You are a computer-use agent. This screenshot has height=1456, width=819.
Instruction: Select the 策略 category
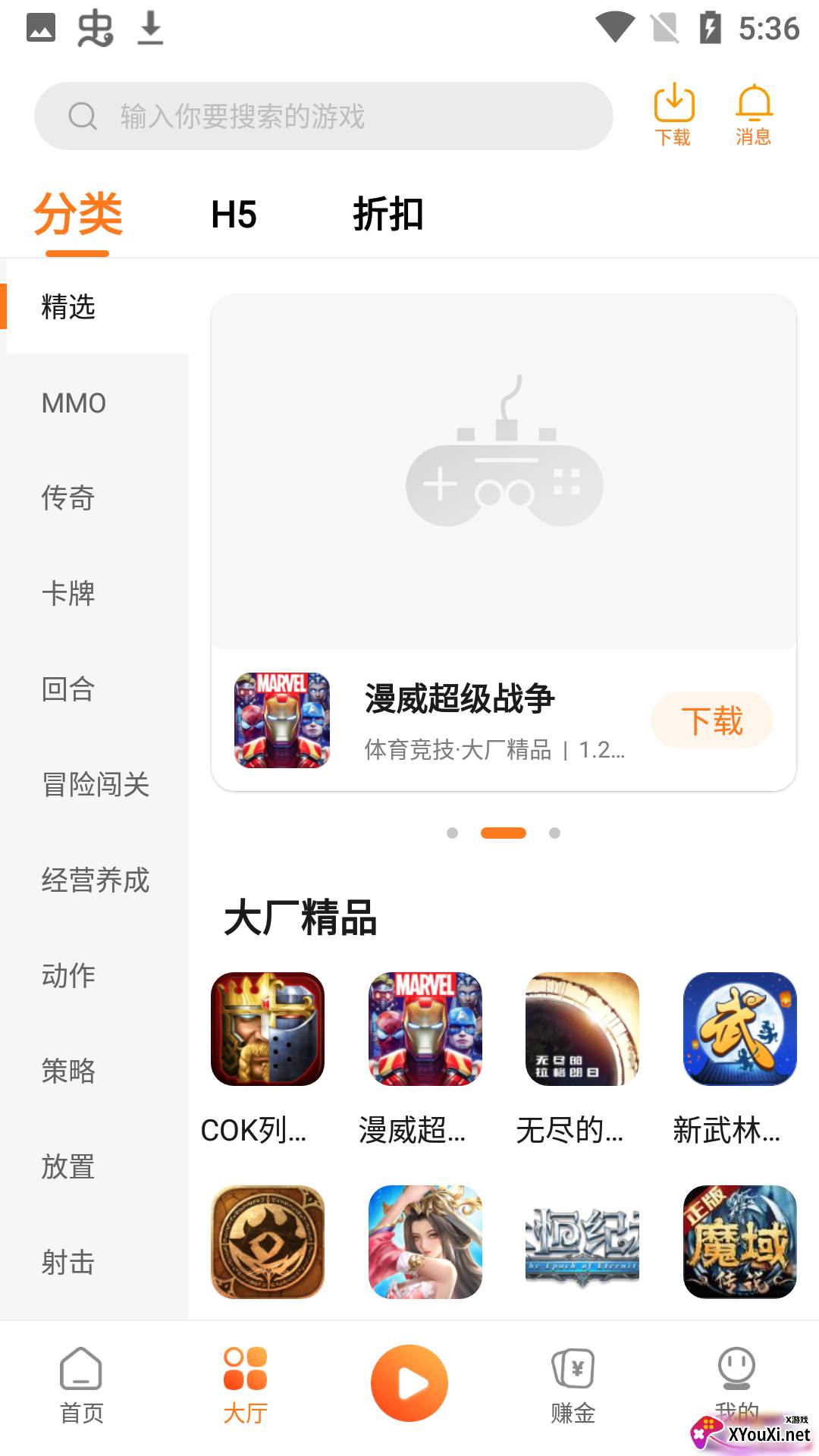68,1072
